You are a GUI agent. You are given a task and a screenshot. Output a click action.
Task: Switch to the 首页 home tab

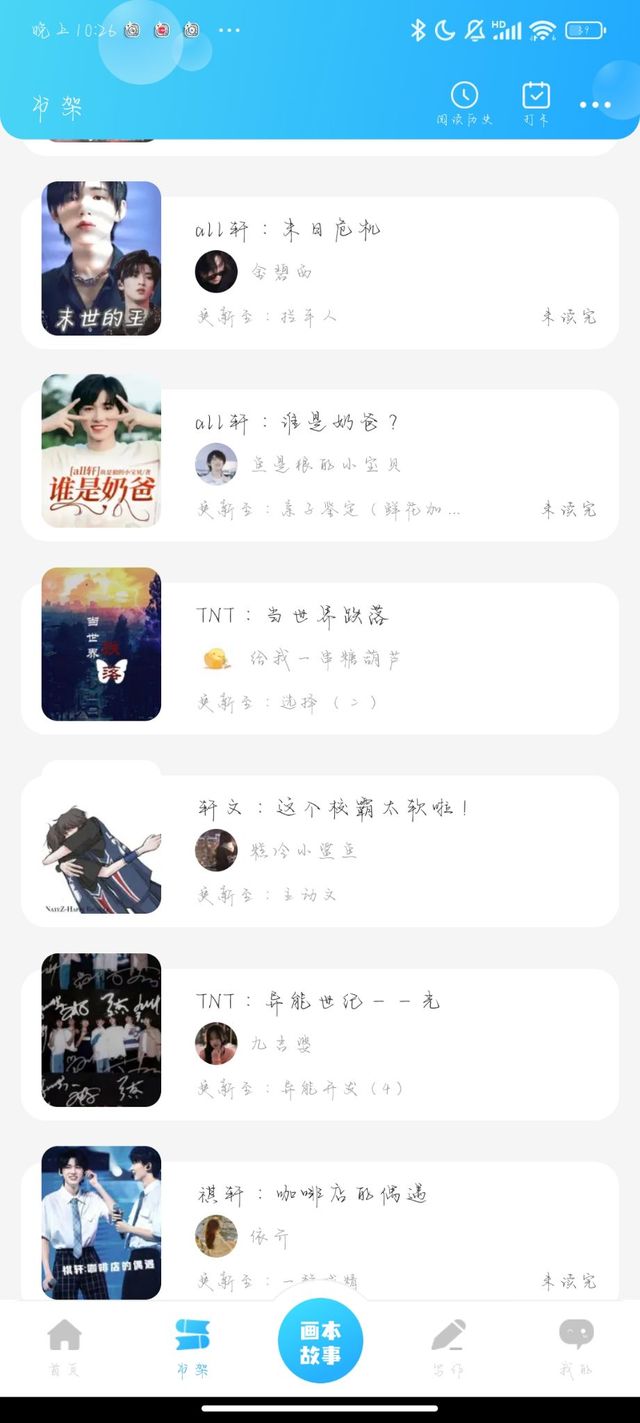64,1347
